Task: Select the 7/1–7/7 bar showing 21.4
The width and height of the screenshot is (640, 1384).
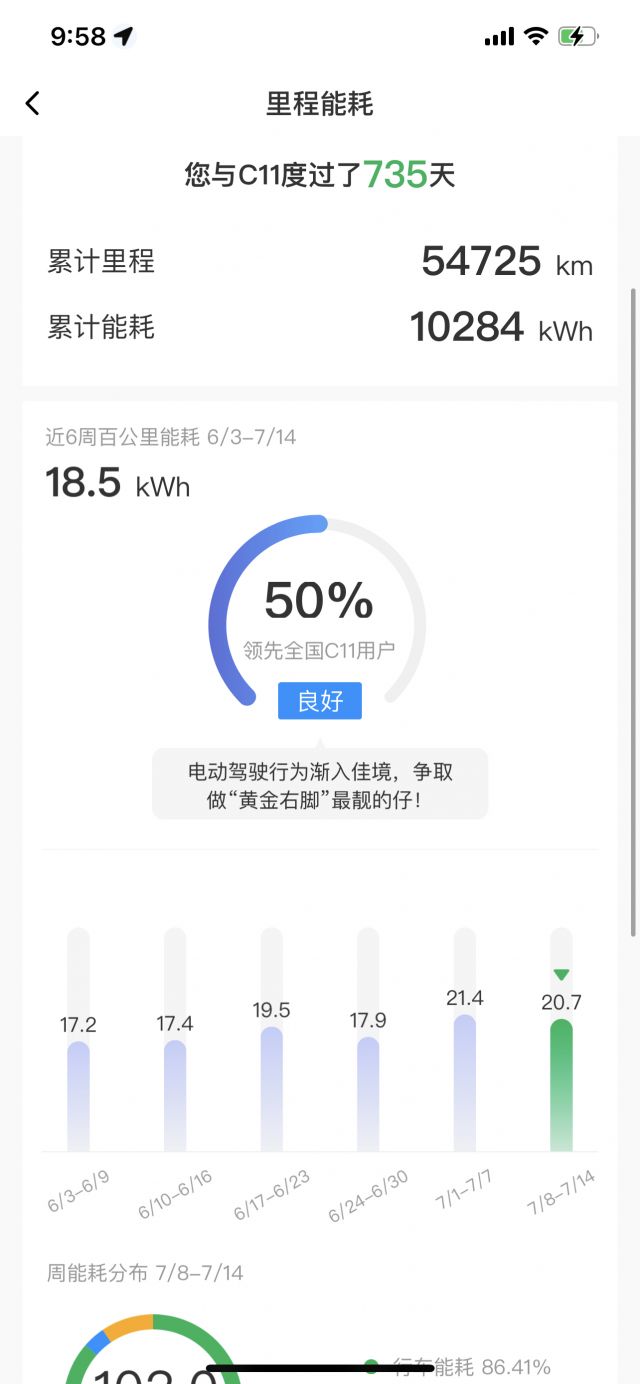Action: [x=465, y=1082]
